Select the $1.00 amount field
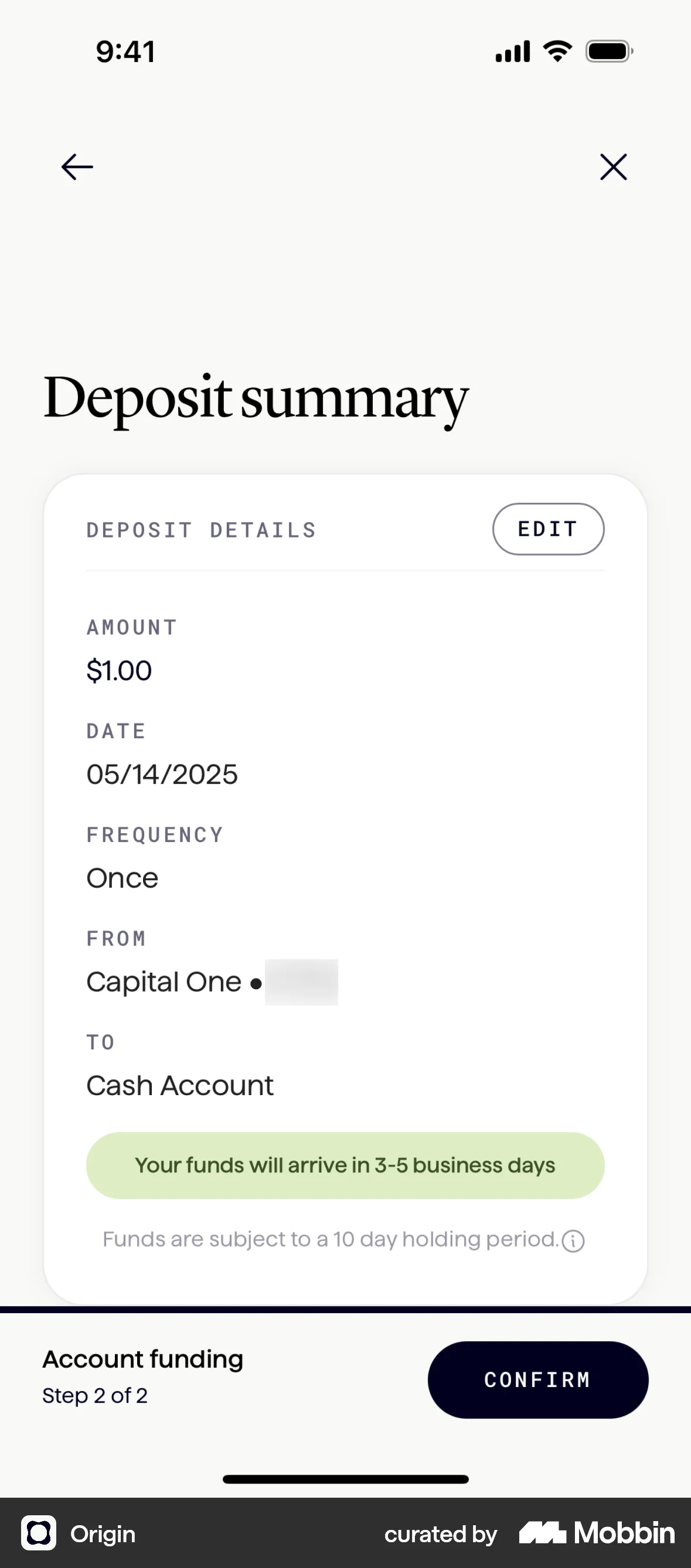The image size is (691, 1568). (120, 670)
